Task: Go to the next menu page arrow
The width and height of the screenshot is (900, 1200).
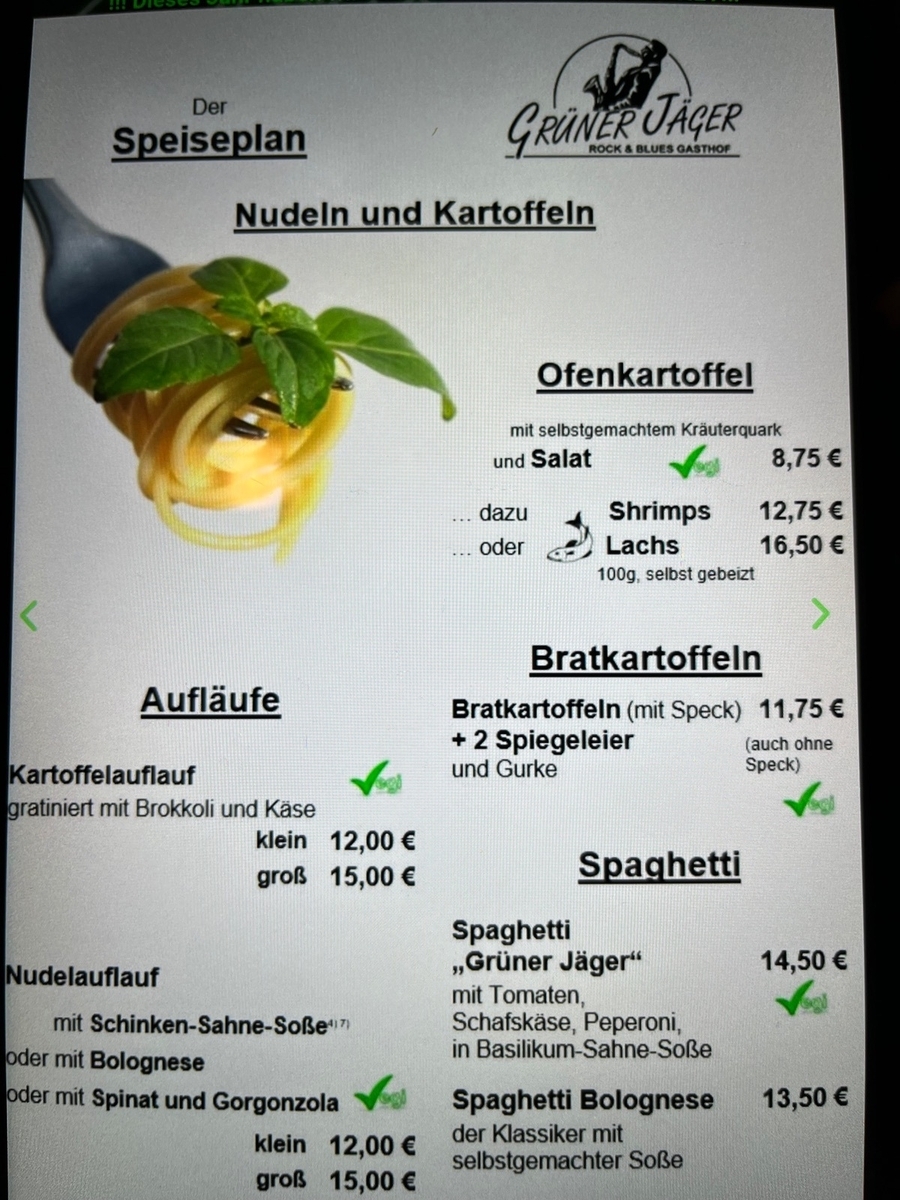Action: 820,613
